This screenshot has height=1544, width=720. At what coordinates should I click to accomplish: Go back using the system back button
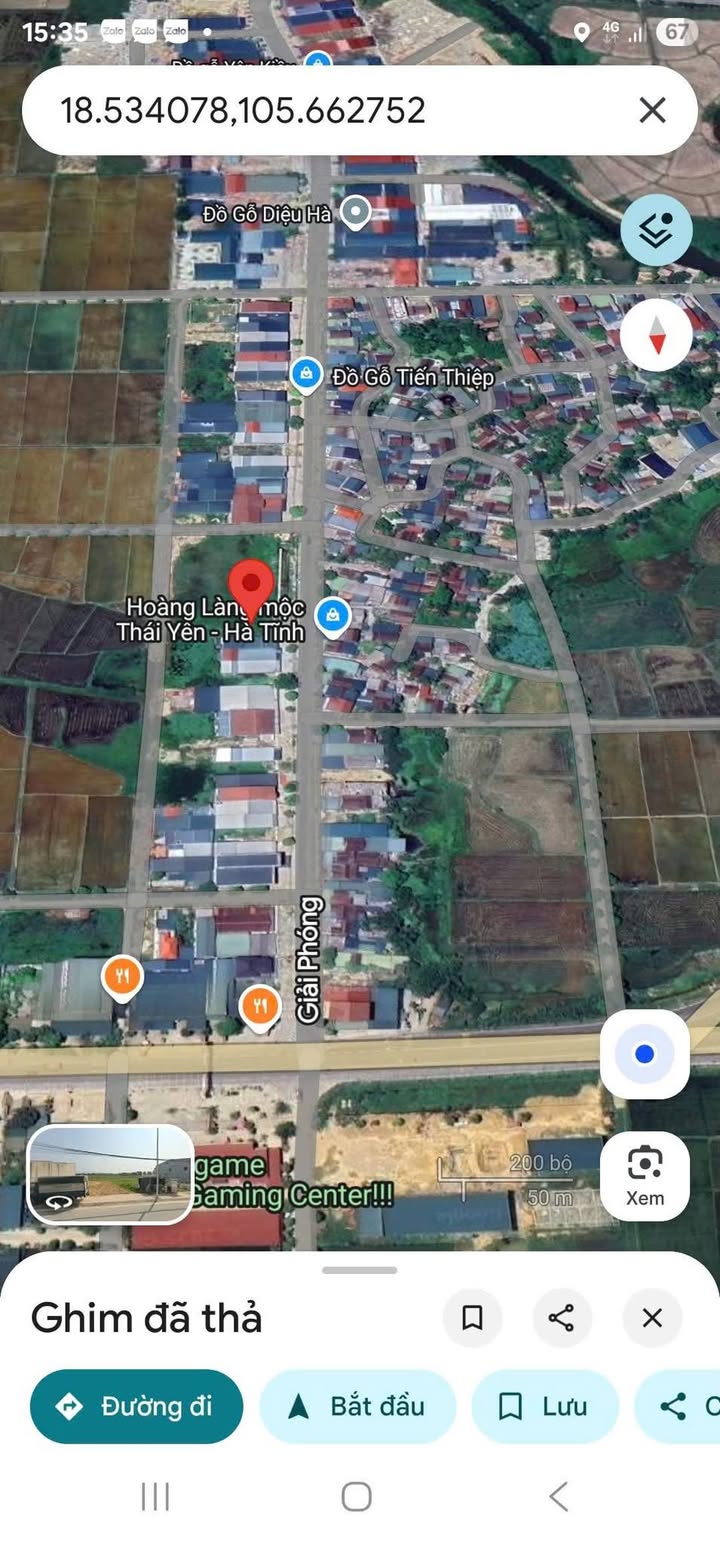pos(558,1497)
